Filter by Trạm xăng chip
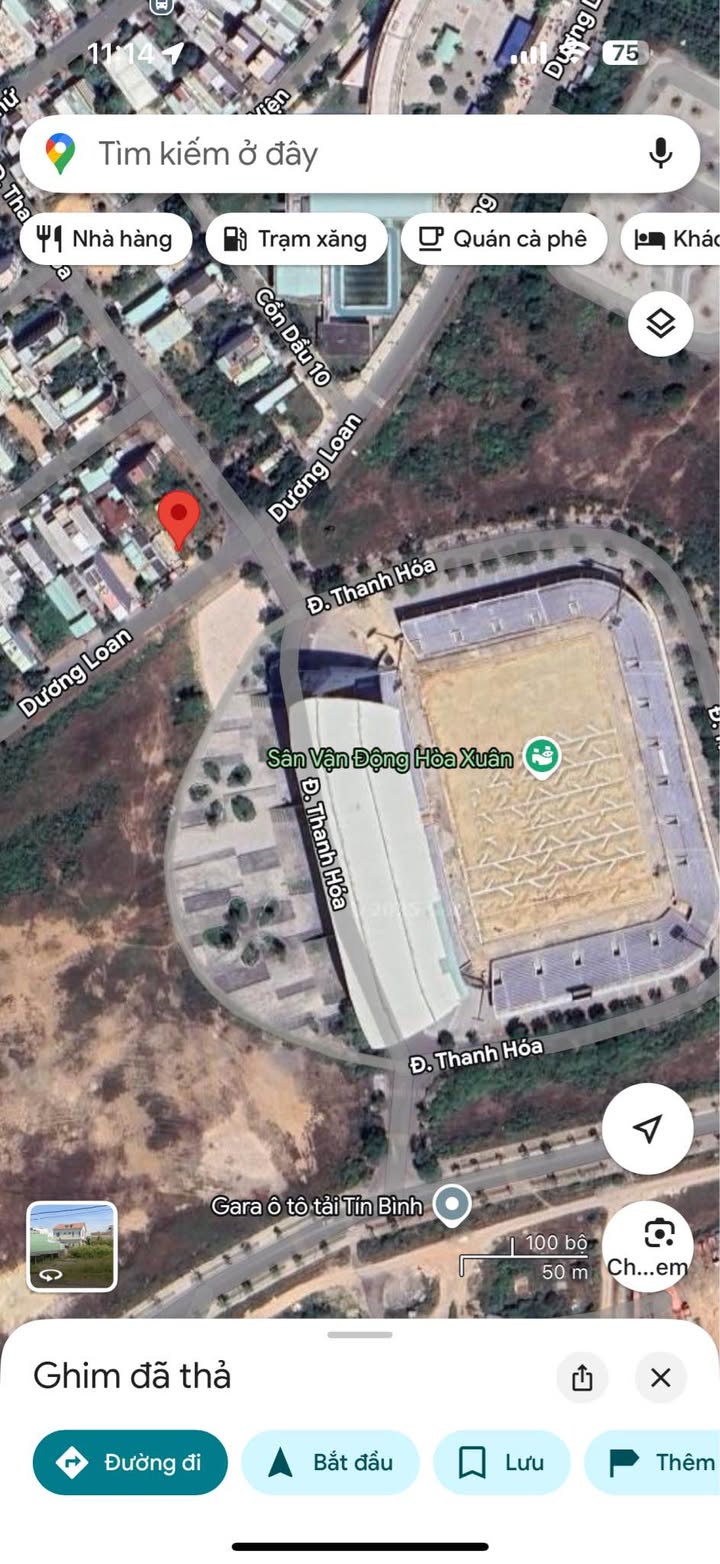The height and width of the screenshot is (1564, 720). coord(296,239)
